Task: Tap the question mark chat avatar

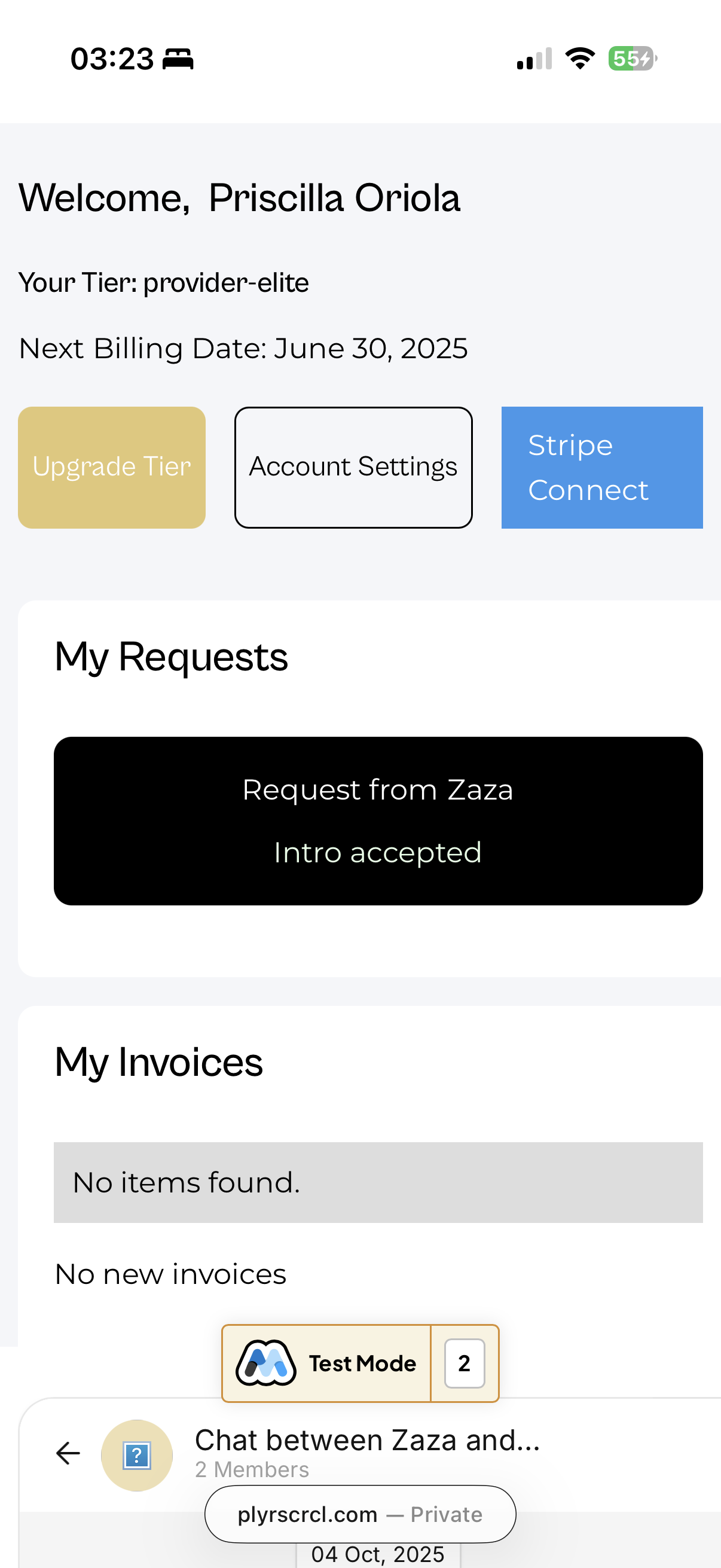Action: pos(137,1454)
